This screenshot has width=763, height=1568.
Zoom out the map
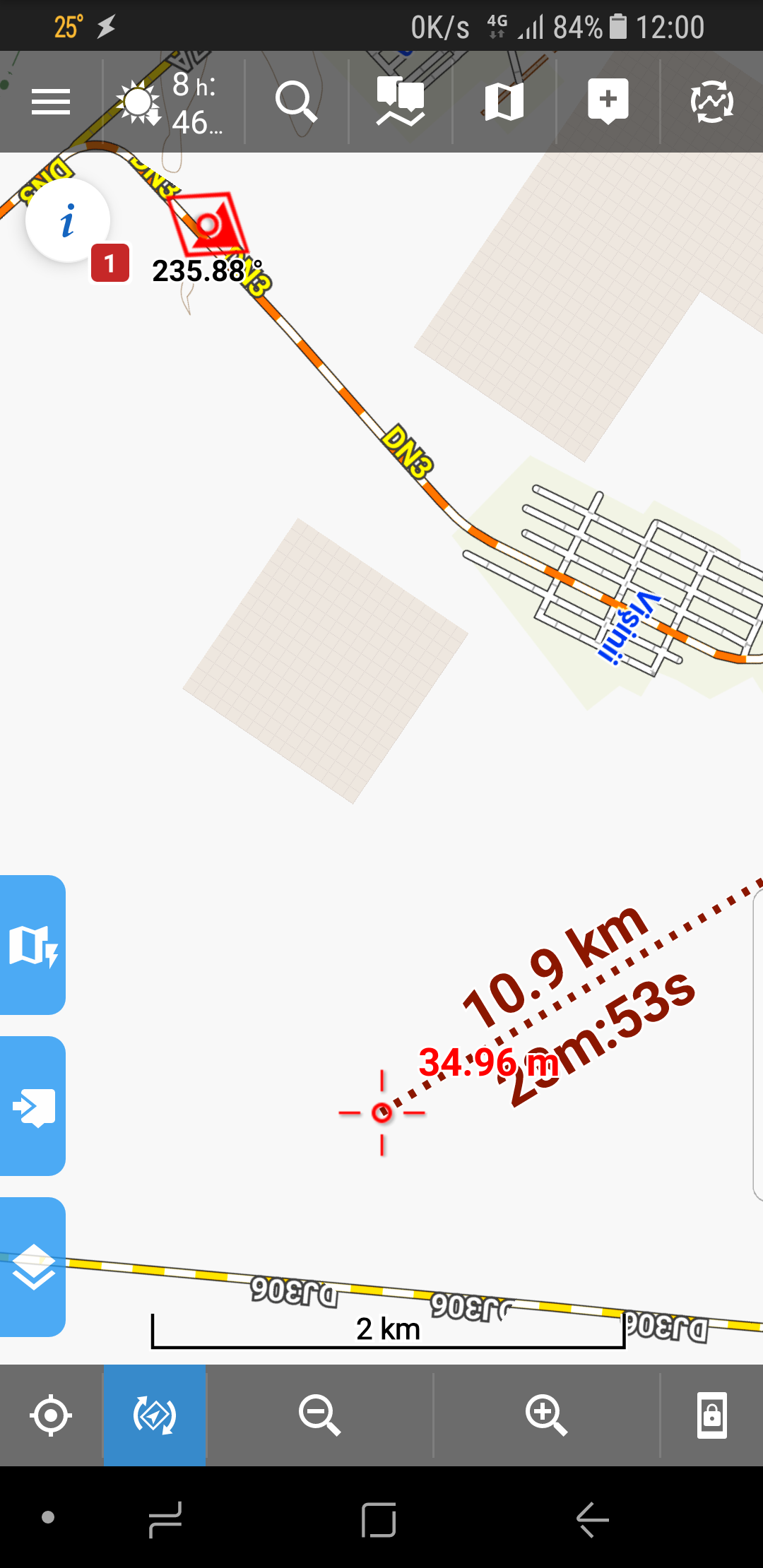pos(319,1415)
